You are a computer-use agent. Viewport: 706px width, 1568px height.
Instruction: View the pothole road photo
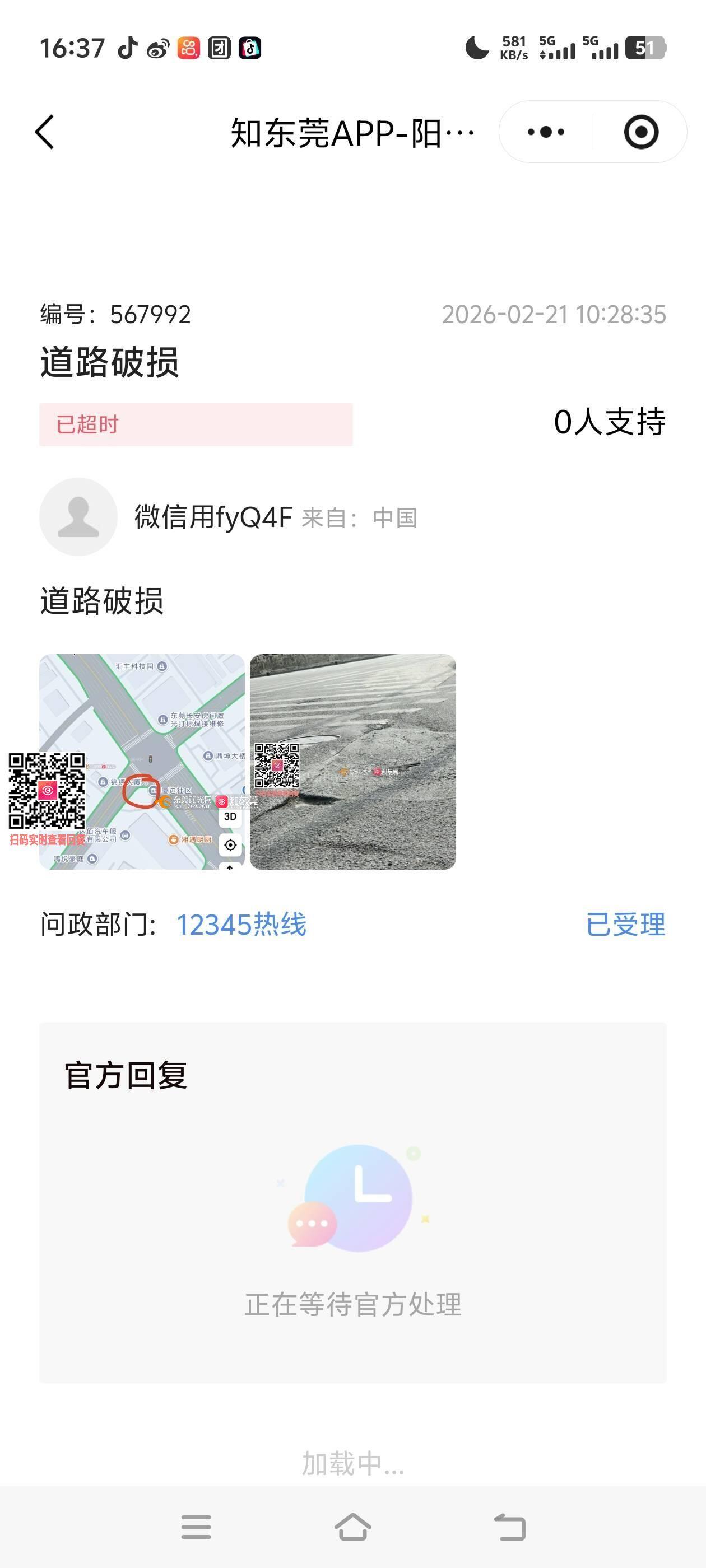tap(352, 762)
